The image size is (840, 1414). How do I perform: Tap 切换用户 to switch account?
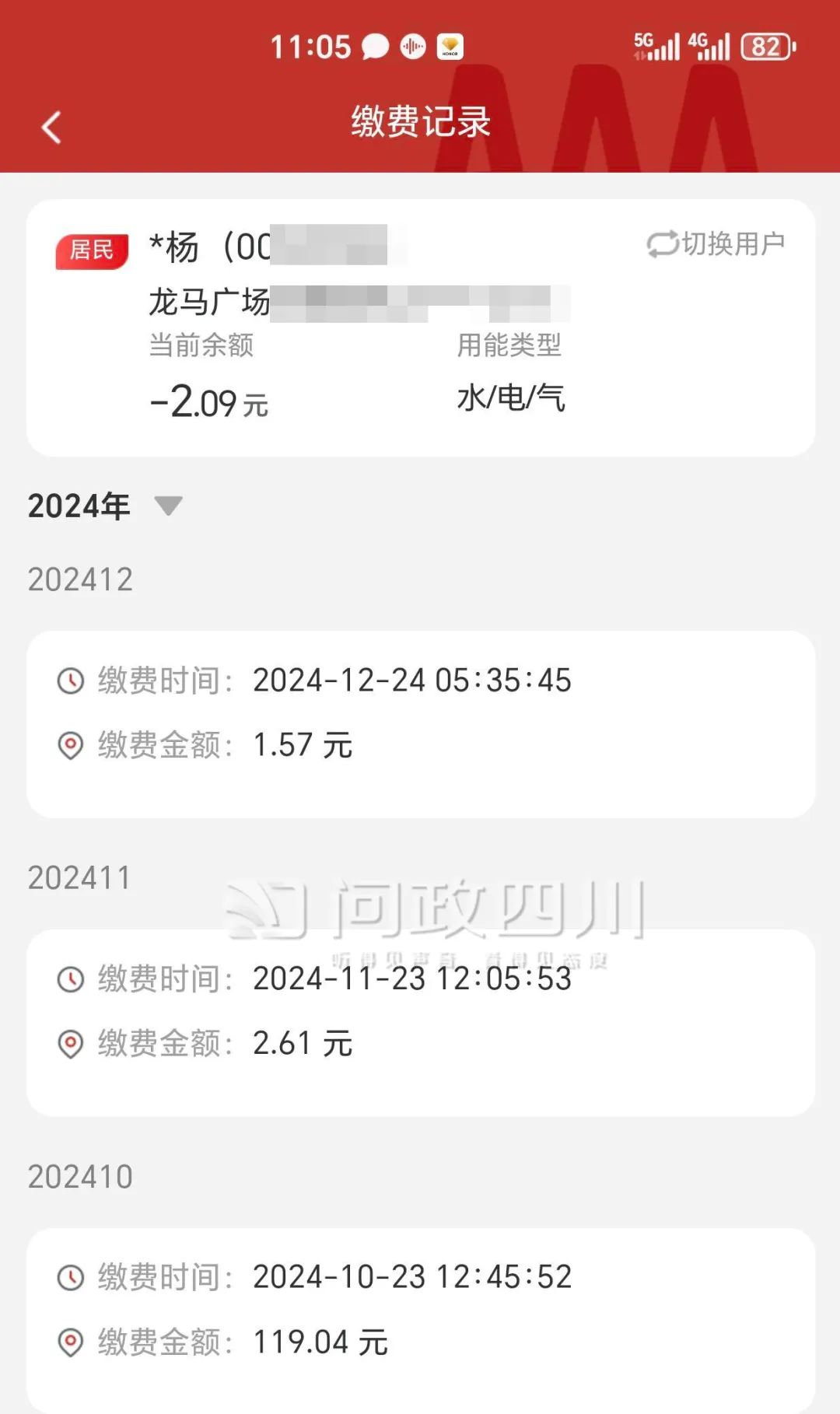click(716, 244)
